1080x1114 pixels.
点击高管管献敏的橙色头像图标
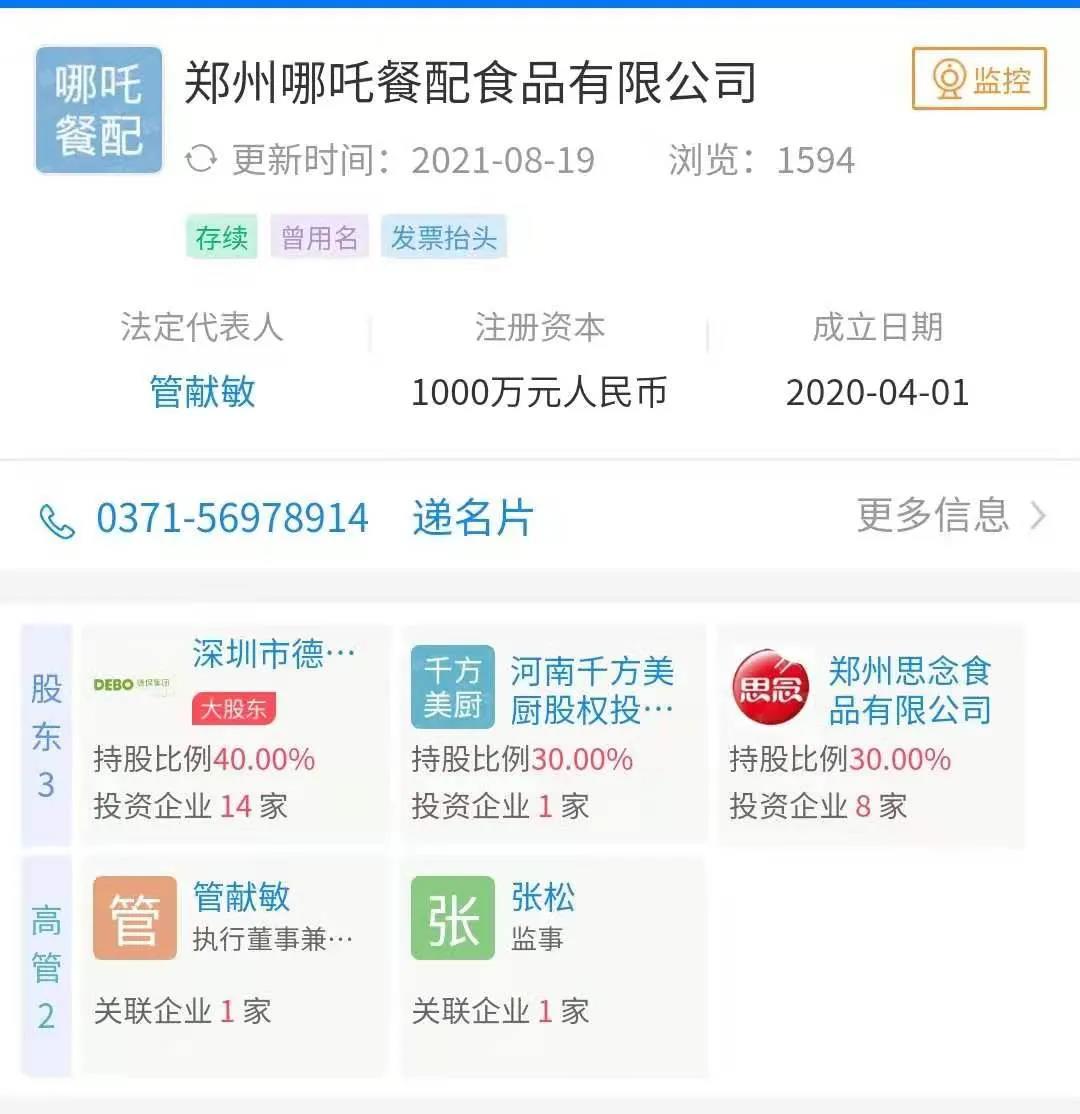pos(135,917)
